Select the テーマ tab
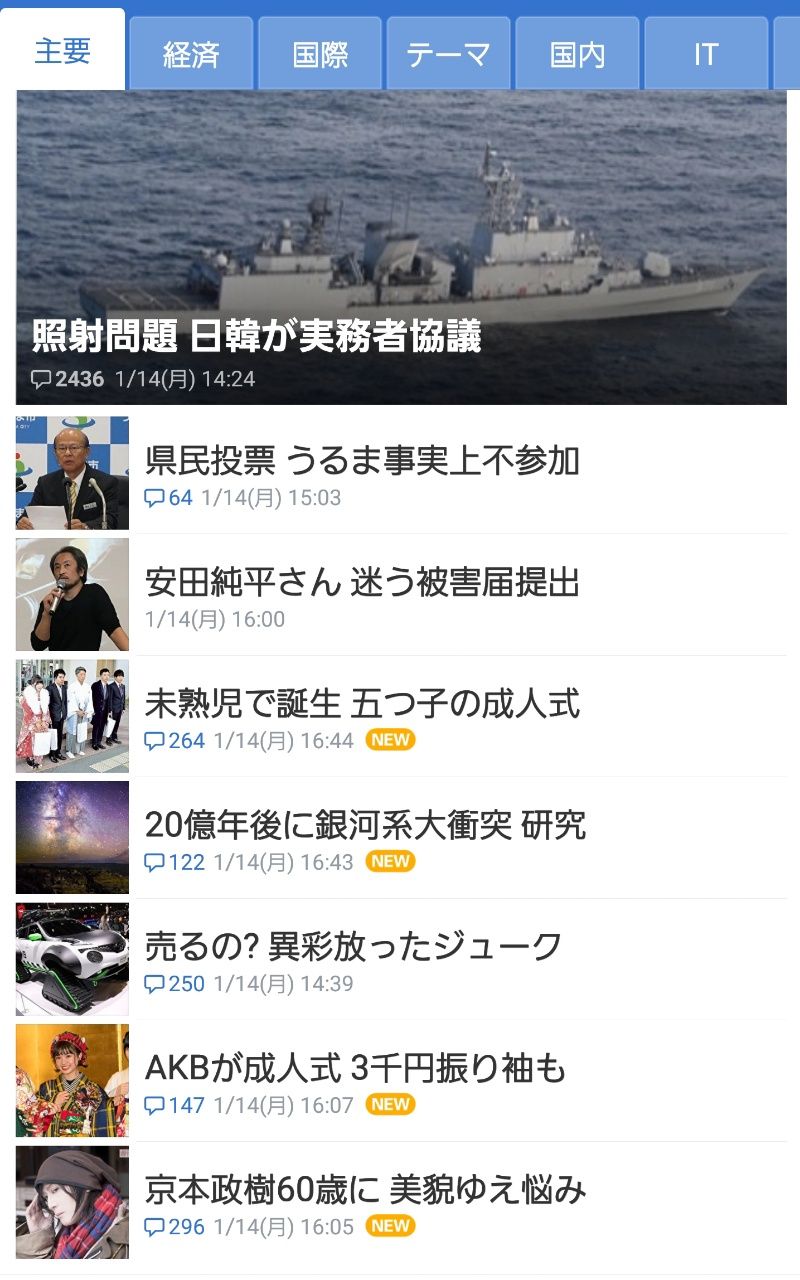800x1280 pixels. (449, 53)
